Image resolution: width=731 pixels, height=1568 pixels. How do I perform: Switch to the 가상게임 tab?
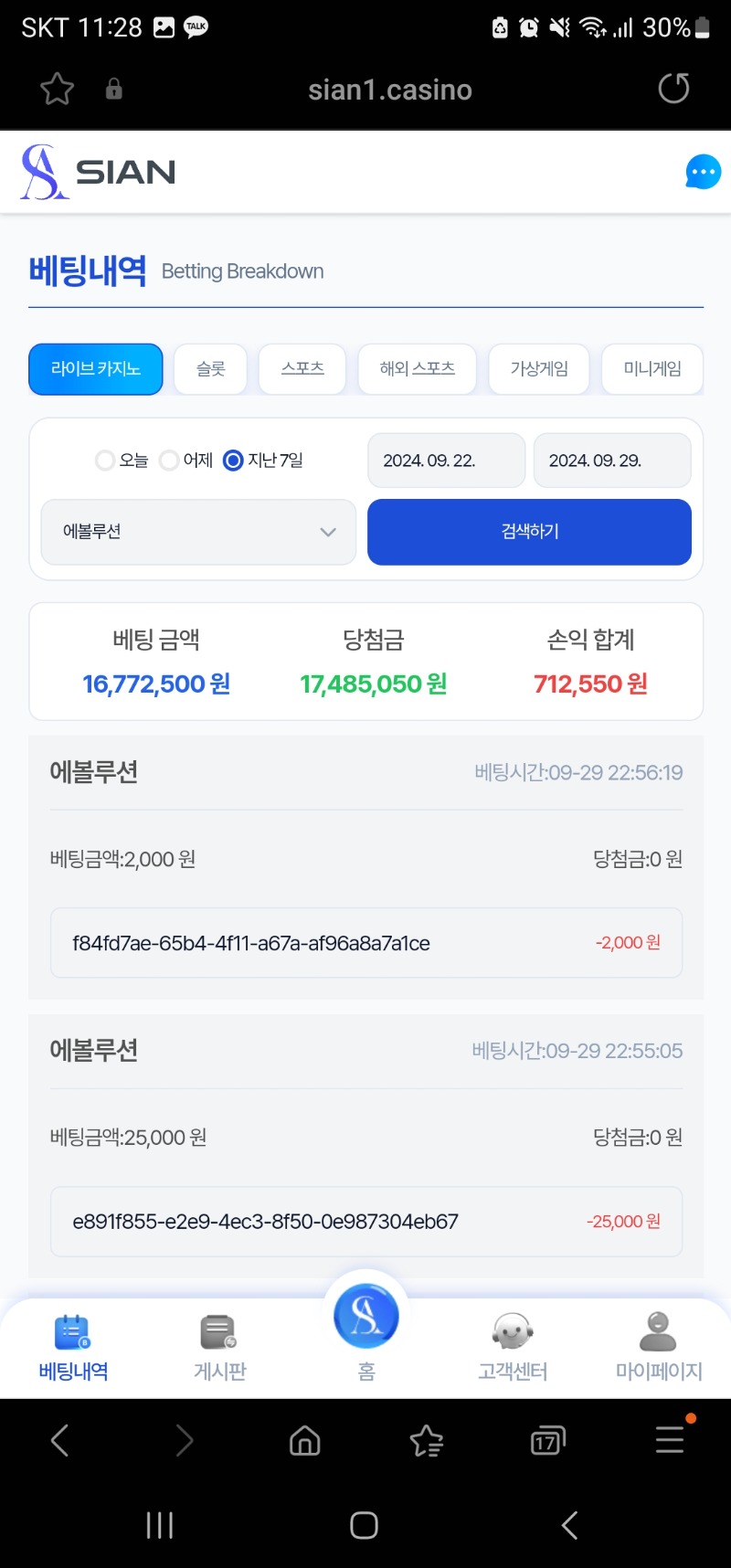tap(539, 369)
